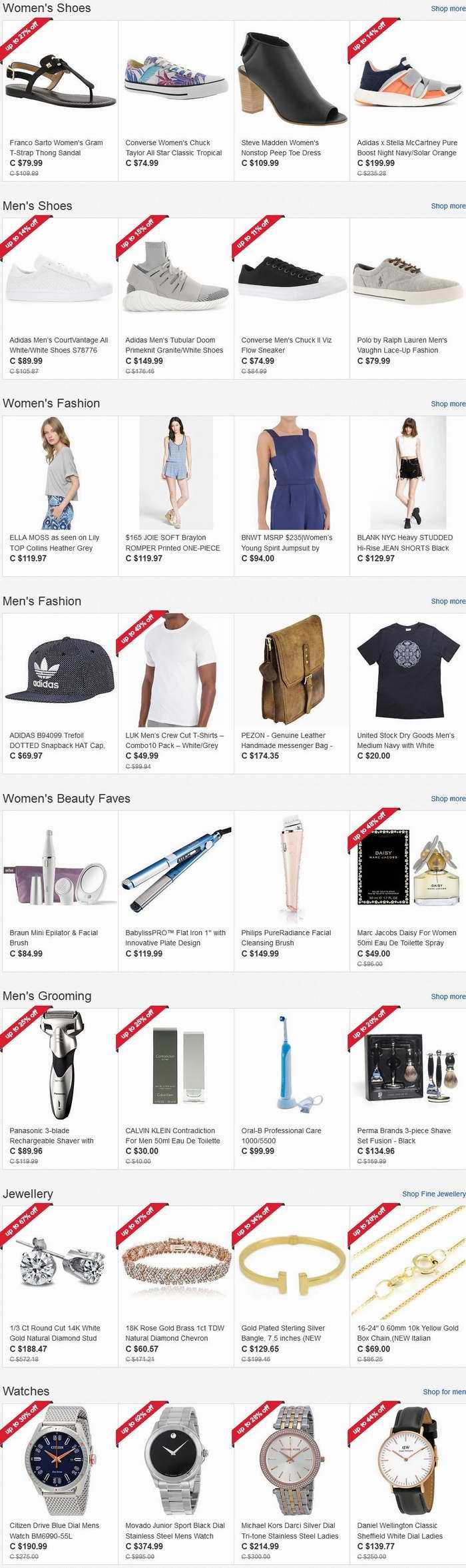View BLANK NYC Studded Jean Shorts
This screenshot has width=466, height=1568.
[404, 542]
